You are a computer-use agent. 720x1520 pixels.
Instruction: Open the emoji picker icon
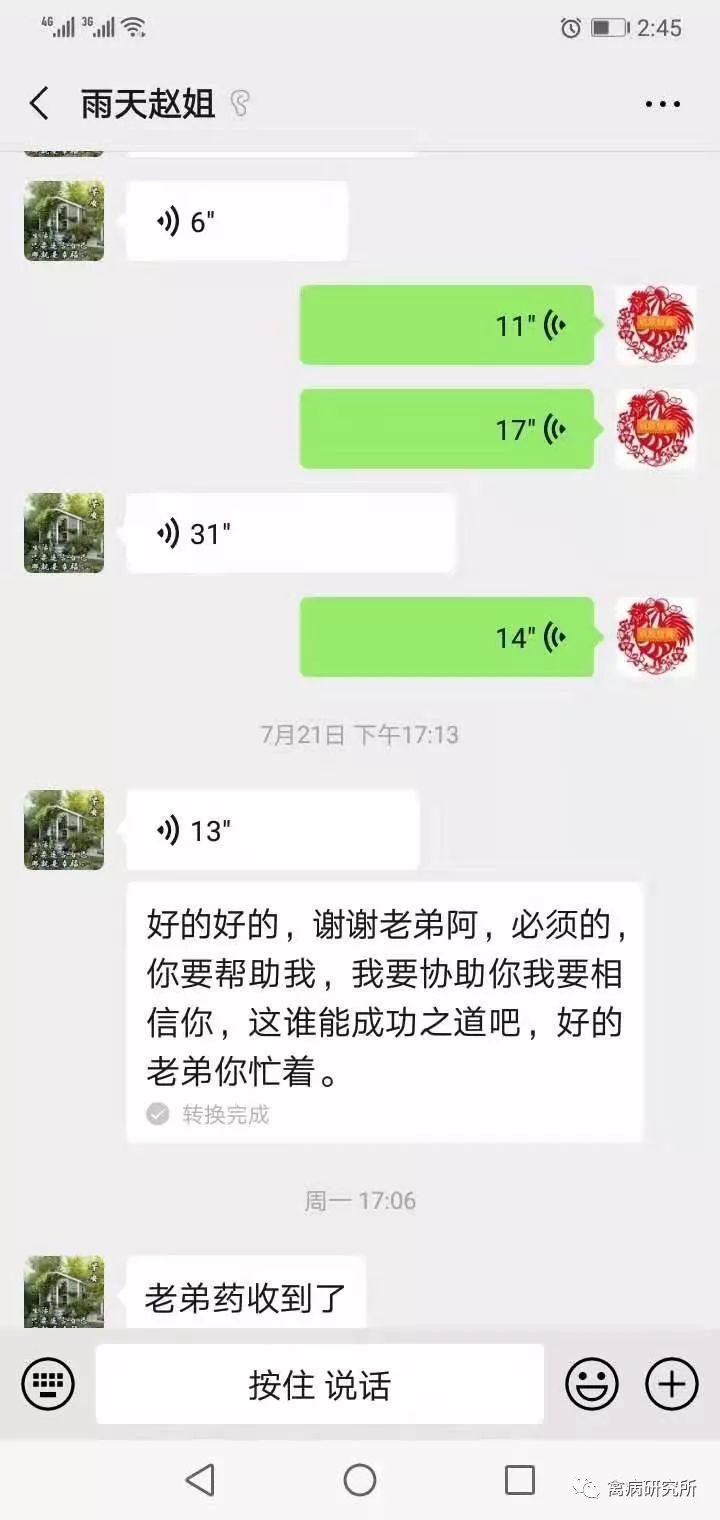pos(592,1384)
